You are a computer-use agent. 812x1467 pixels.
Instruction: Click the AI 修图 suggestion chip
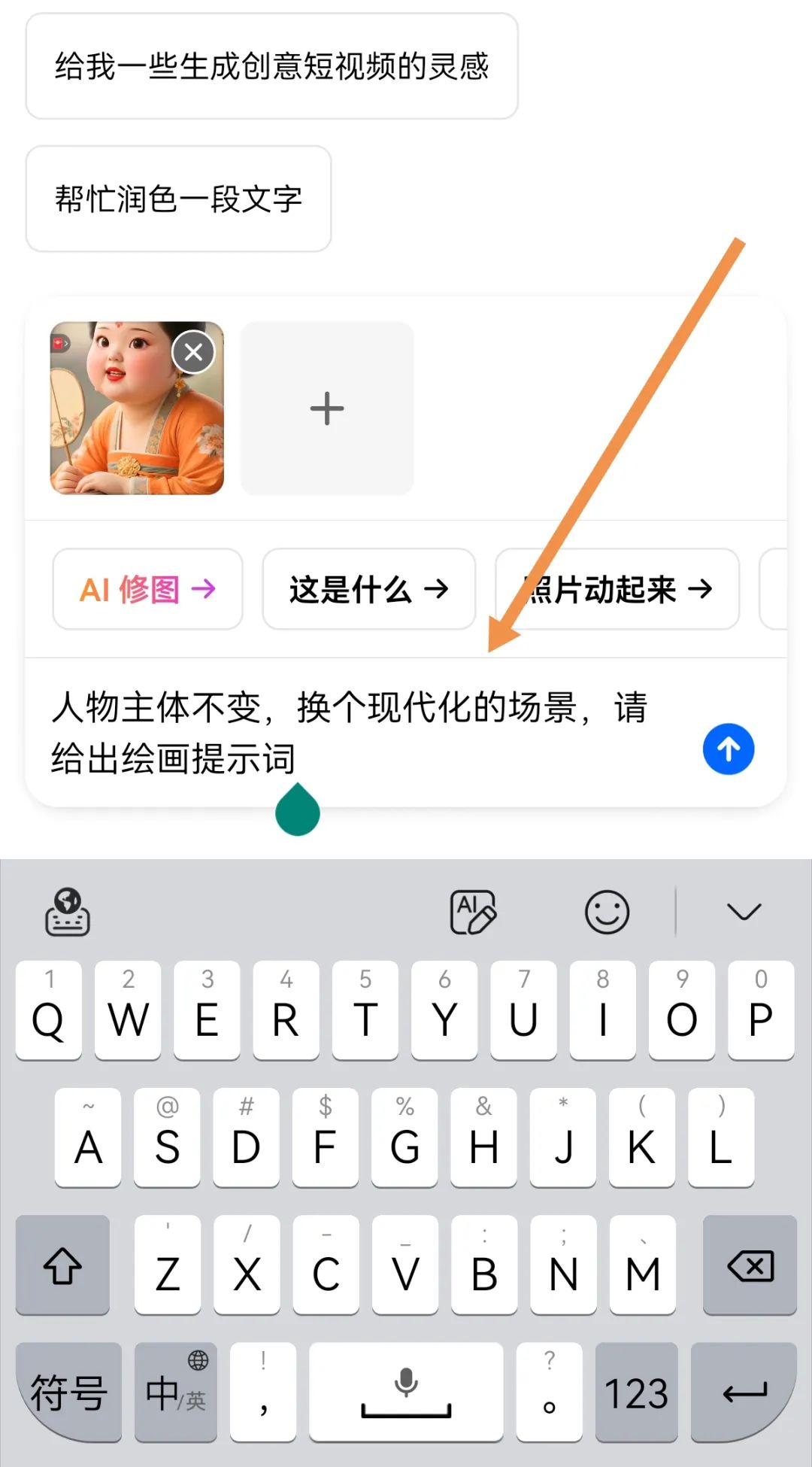point(147,590)
